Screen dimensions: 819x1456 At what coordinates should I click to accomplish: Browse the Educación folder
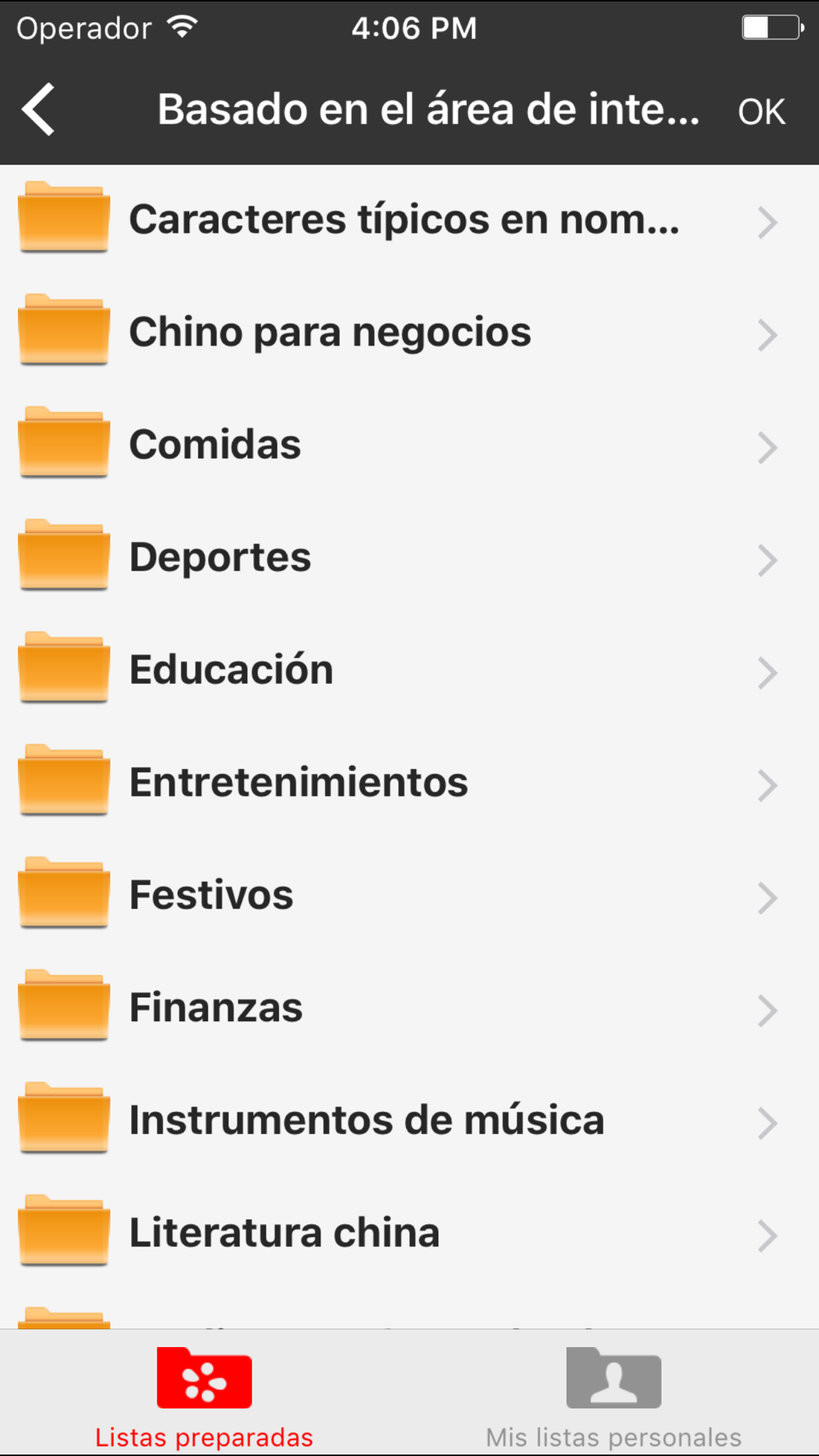tap(409, 671)
